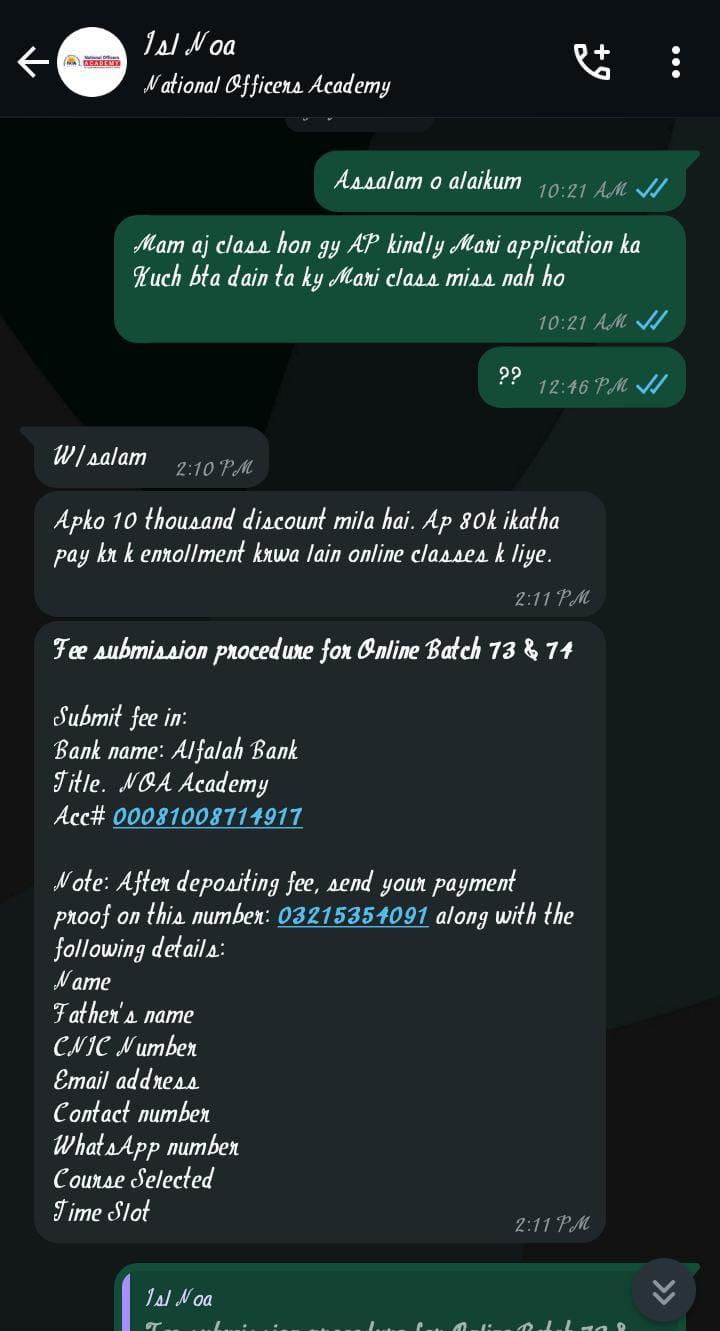Viewport: 720px width, 1331px height.
Task: Tap the account number 00081008714917 link
Action: point(207,817)
